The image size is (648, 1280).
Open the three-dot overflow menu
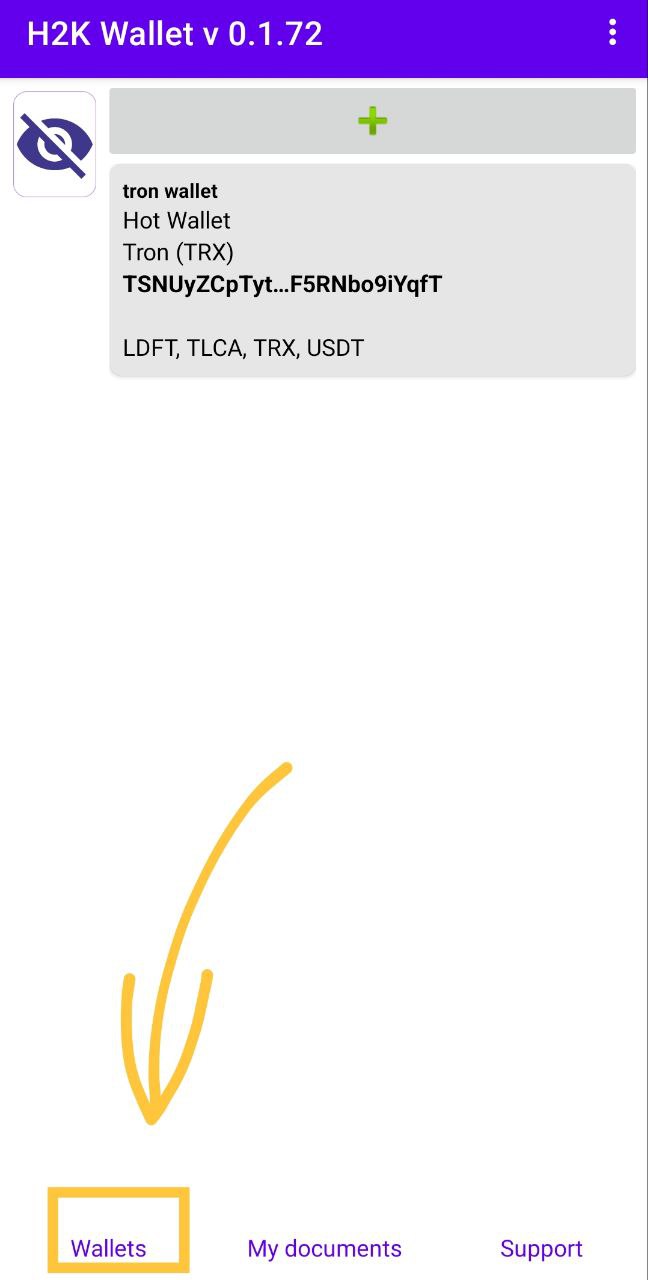tap(612, 33)
